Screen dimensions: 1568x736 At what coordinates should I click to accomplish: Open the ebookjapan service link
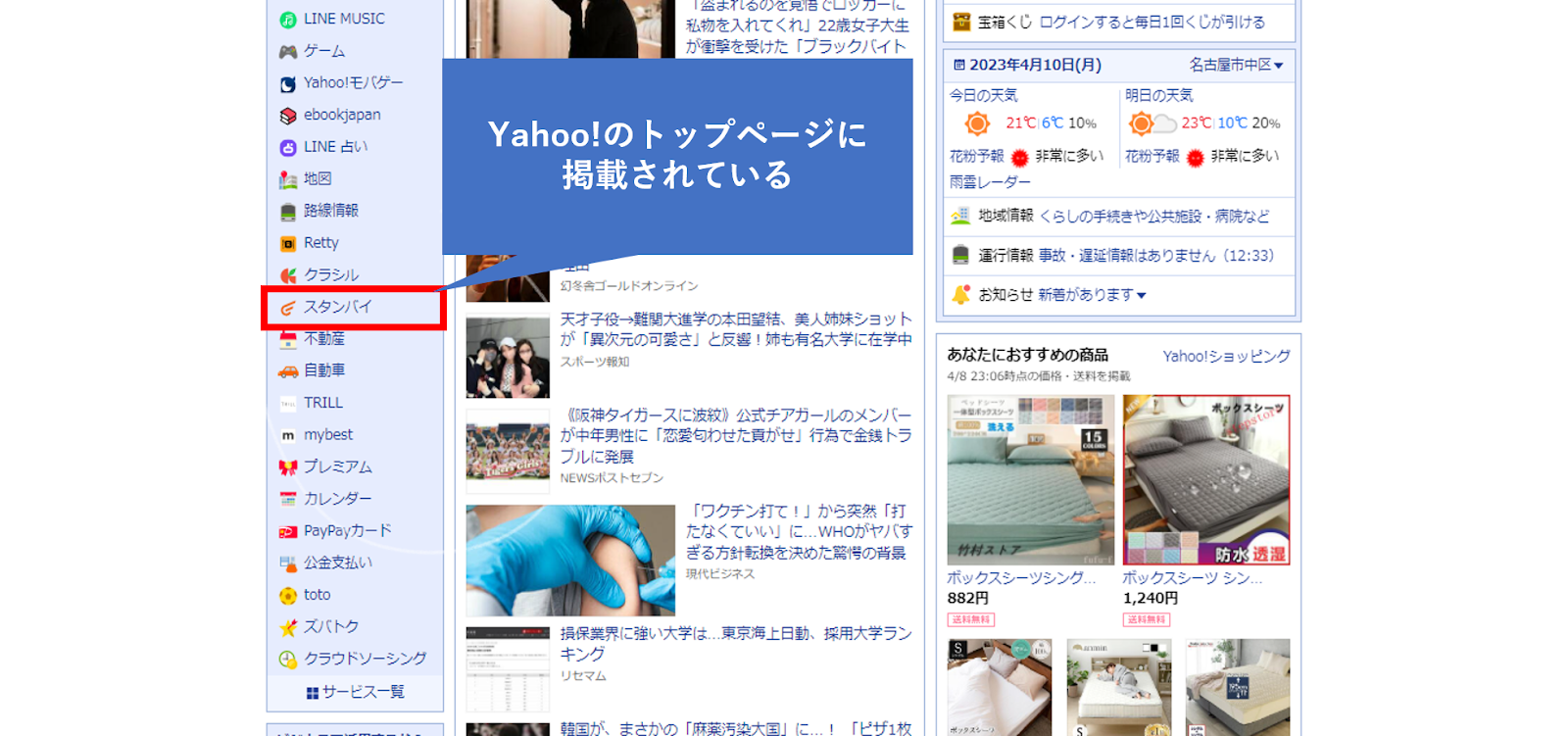click(341, 115)
